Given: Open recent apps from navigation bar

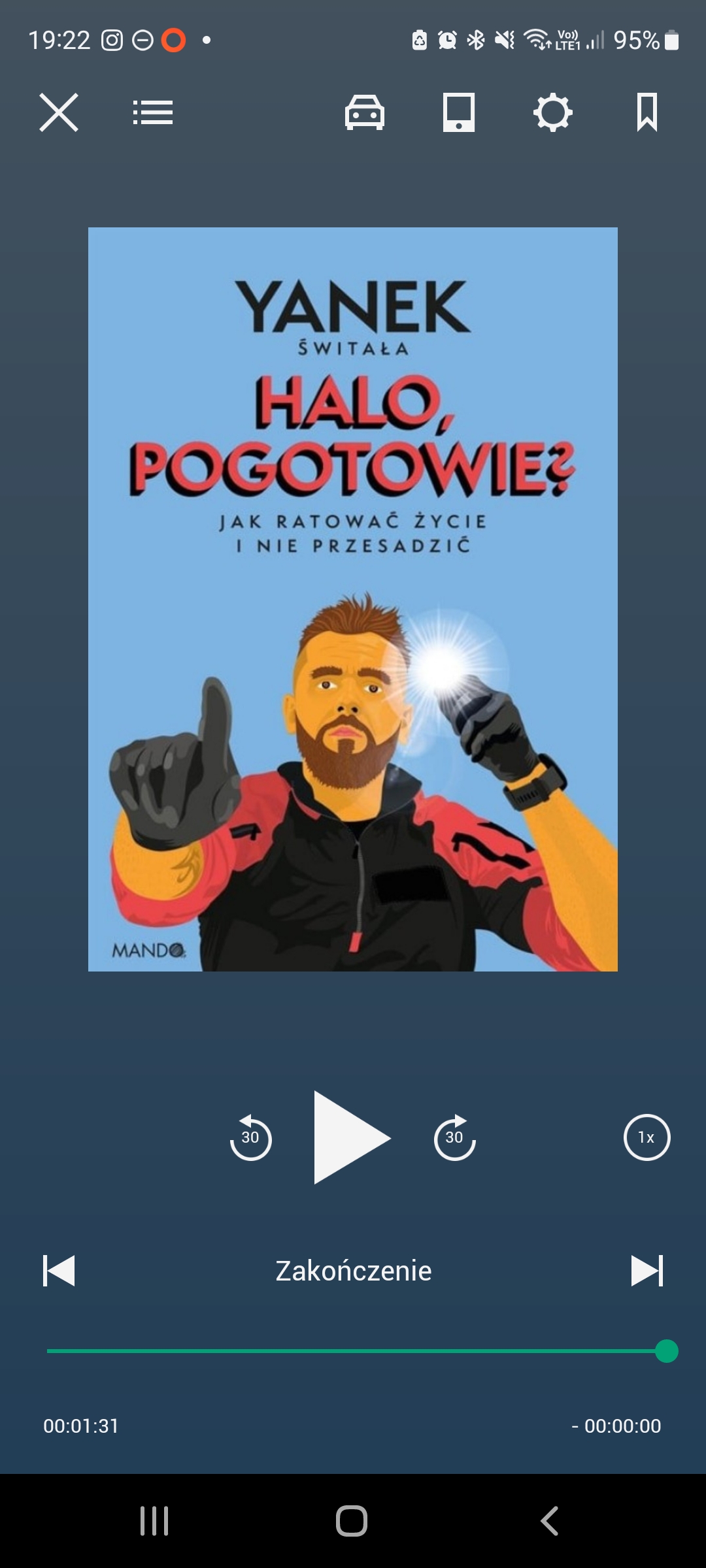Looking at the screenshot, I should (x=154, y=1521).
